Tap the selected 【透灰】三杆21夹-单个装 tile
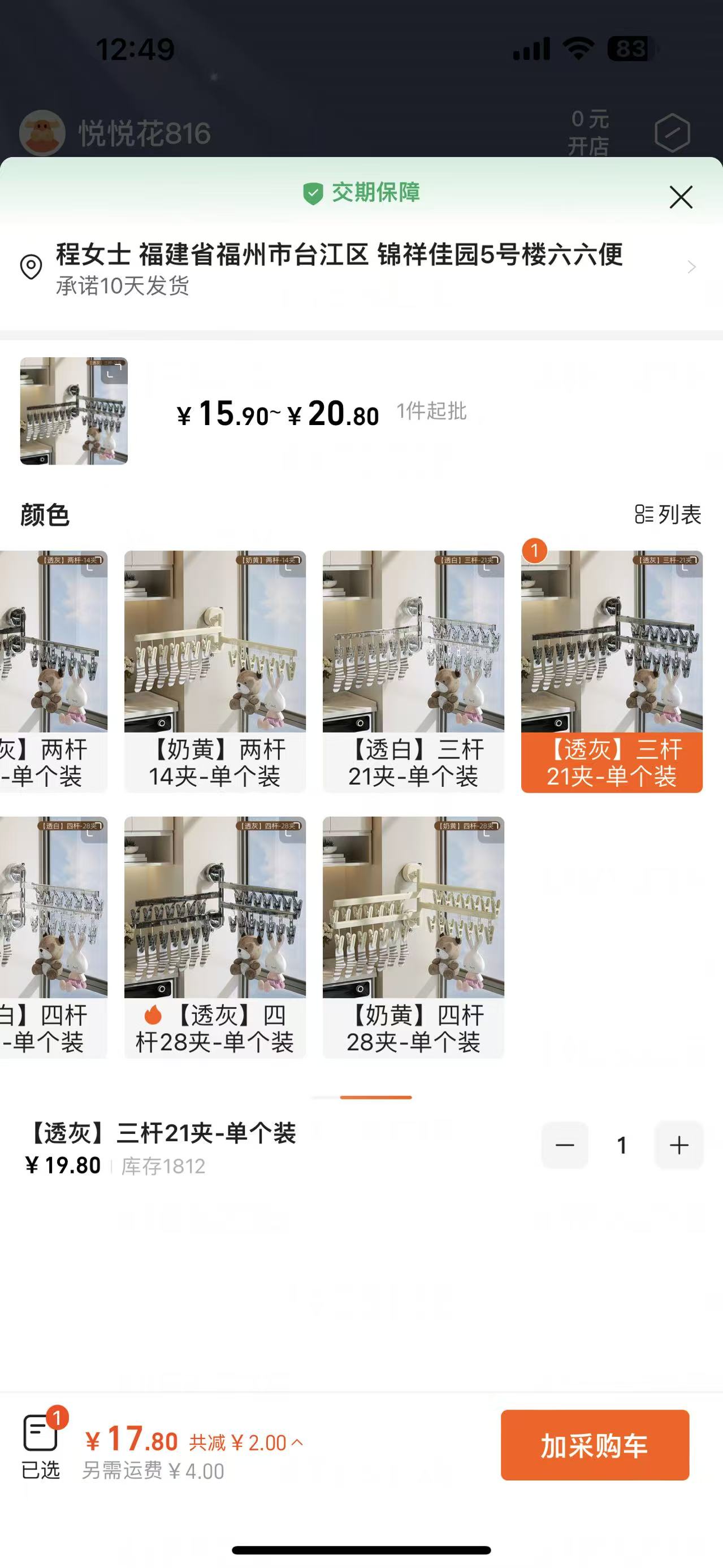 coord(612,671)
